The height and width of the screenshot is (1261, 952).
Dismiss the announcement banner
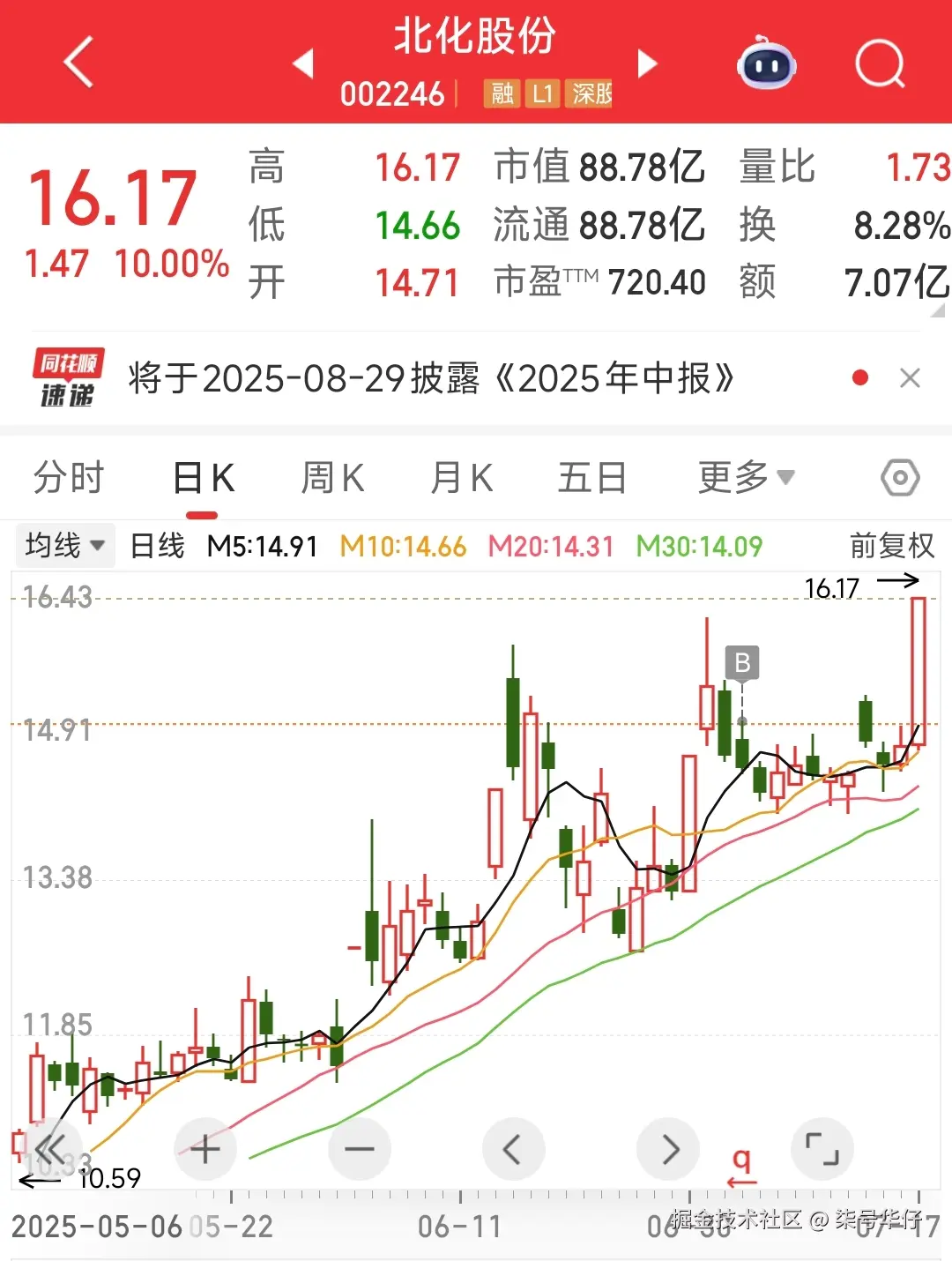(911, 377)
